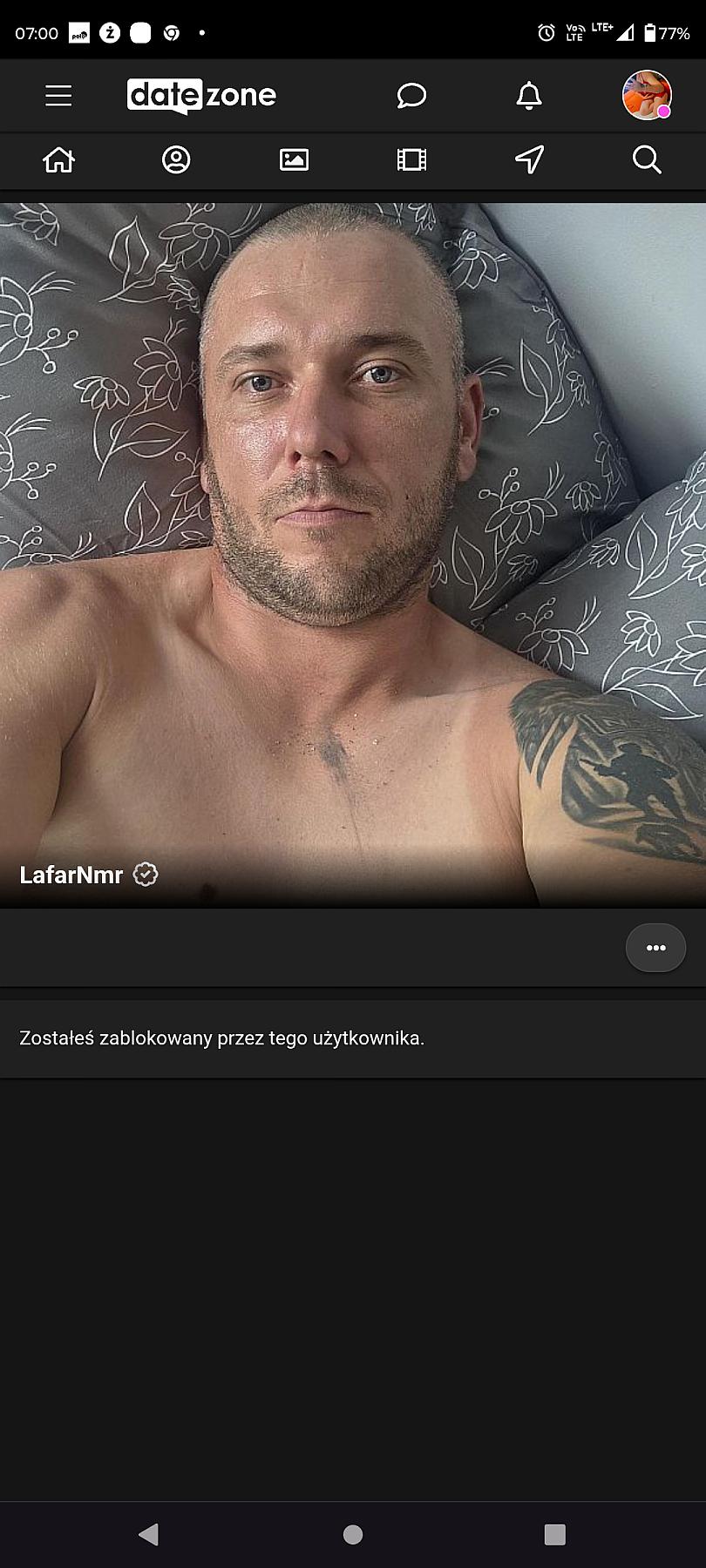Go back using system back

pos(149,1534)
